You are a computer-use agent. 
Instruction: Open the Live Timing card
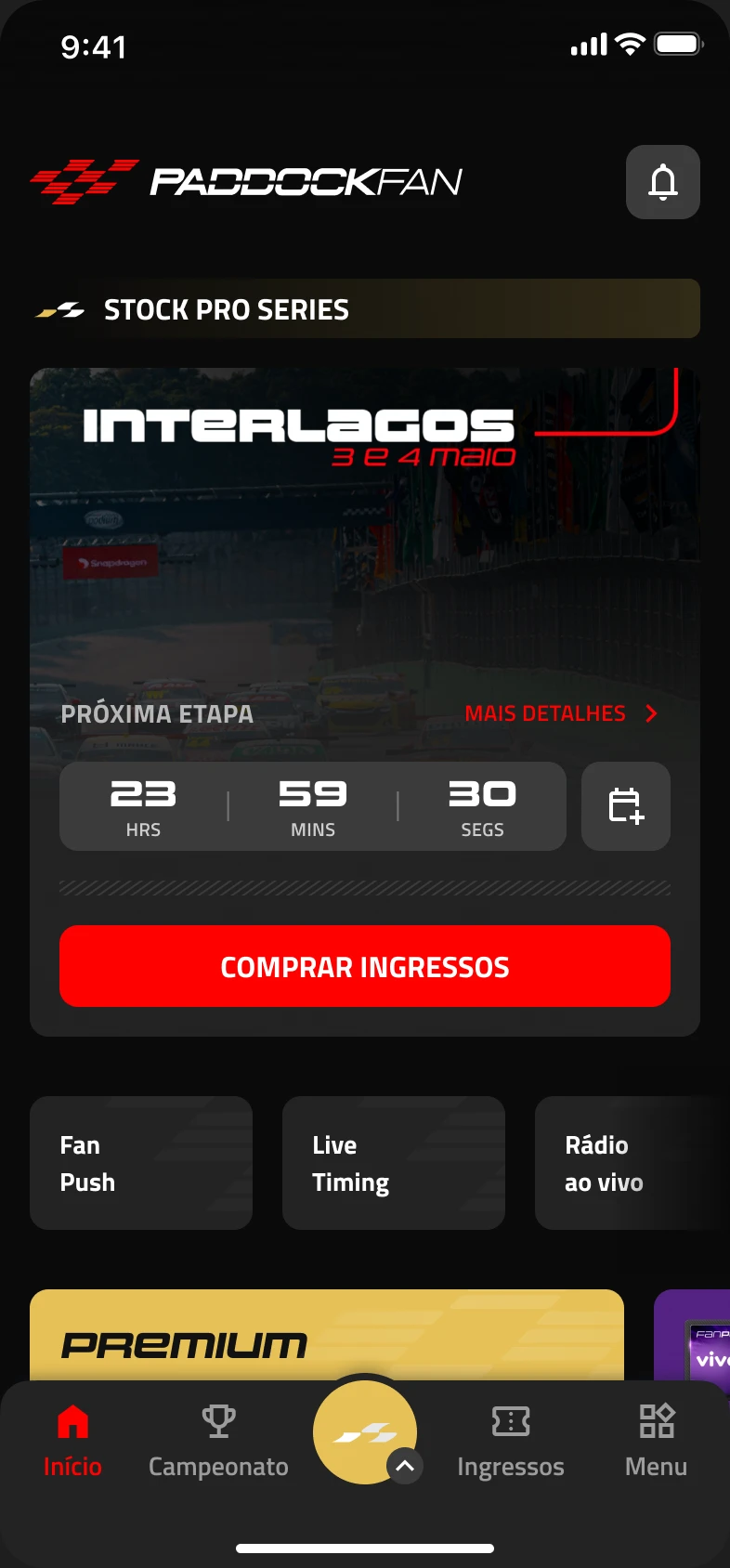coord(394,1163)
